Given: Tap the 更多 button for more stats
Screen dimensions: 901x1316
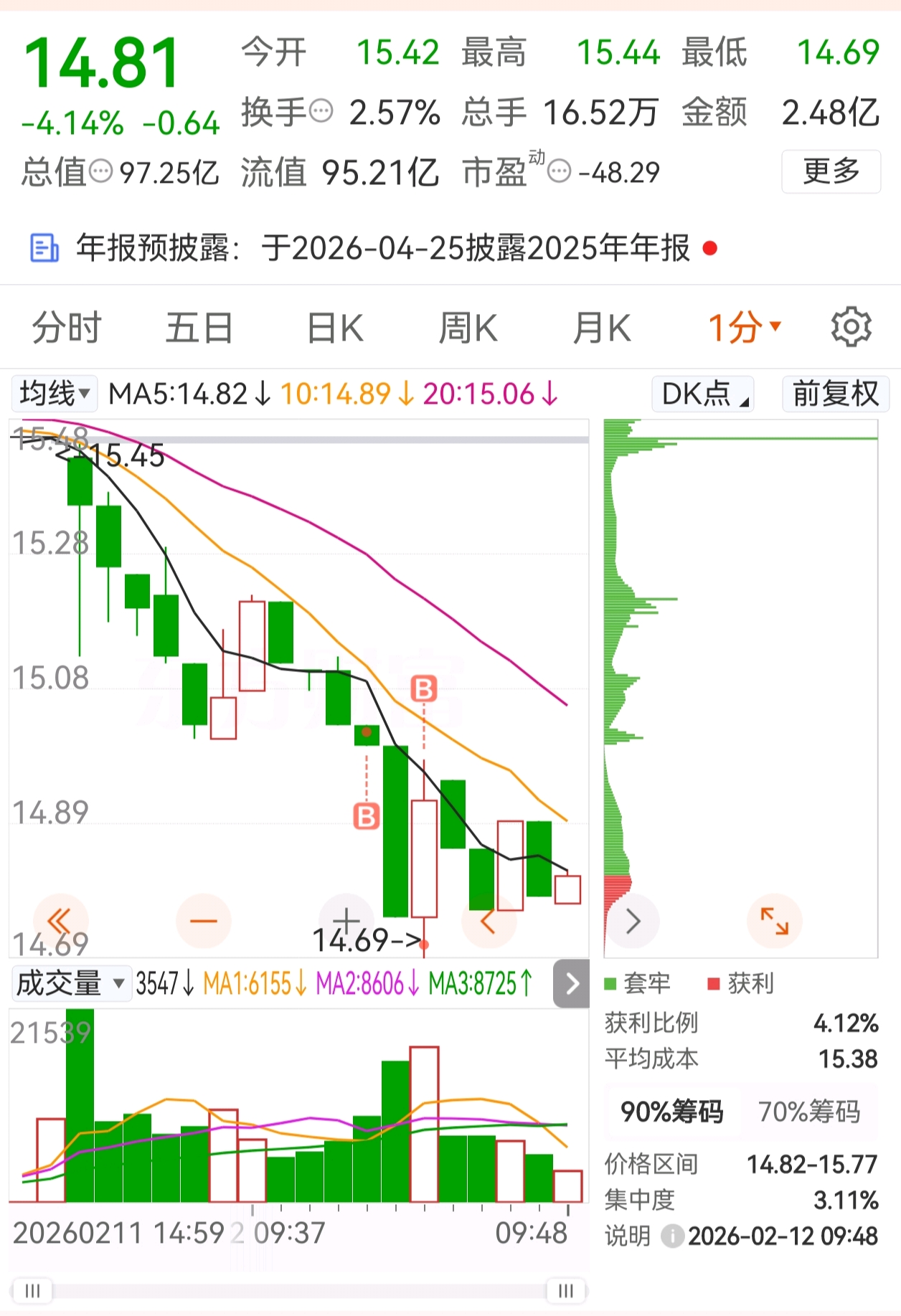Looking at the screenshot, I should pos(831,171).
